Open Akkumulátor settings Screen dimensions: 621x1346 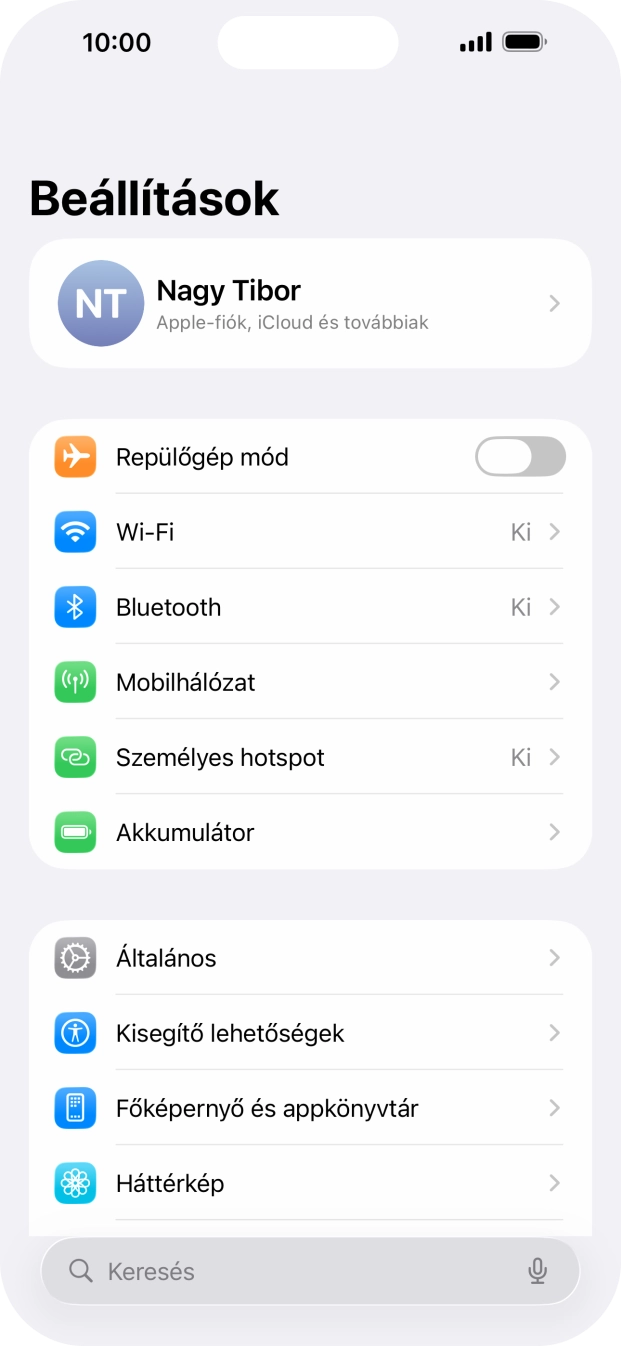[310, 832]
